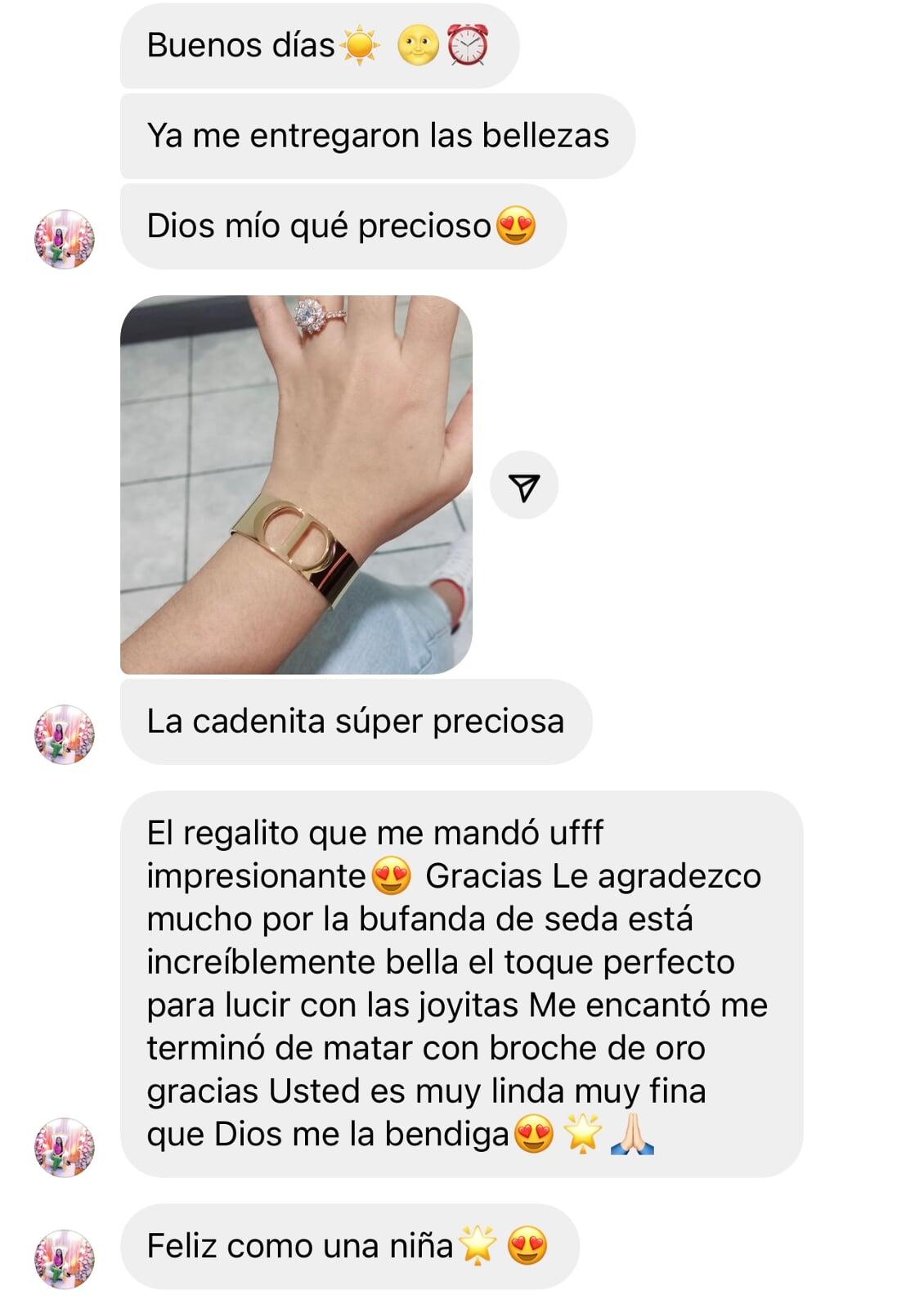
Task: Forward the photo with the paper-plane icon
Action: tap(523, 486)
